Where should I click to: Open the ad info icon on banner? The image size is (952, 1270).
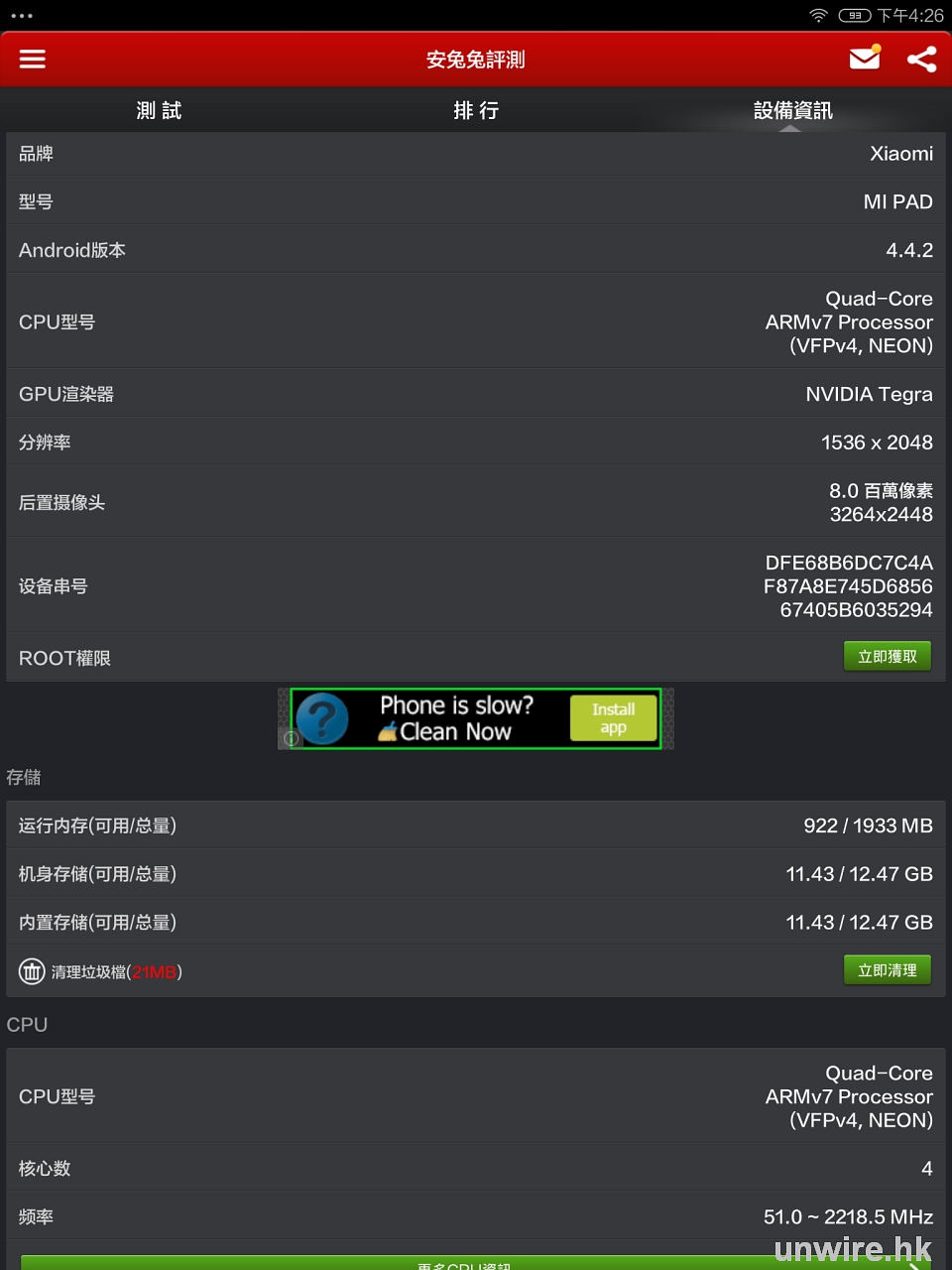(291, 738)
